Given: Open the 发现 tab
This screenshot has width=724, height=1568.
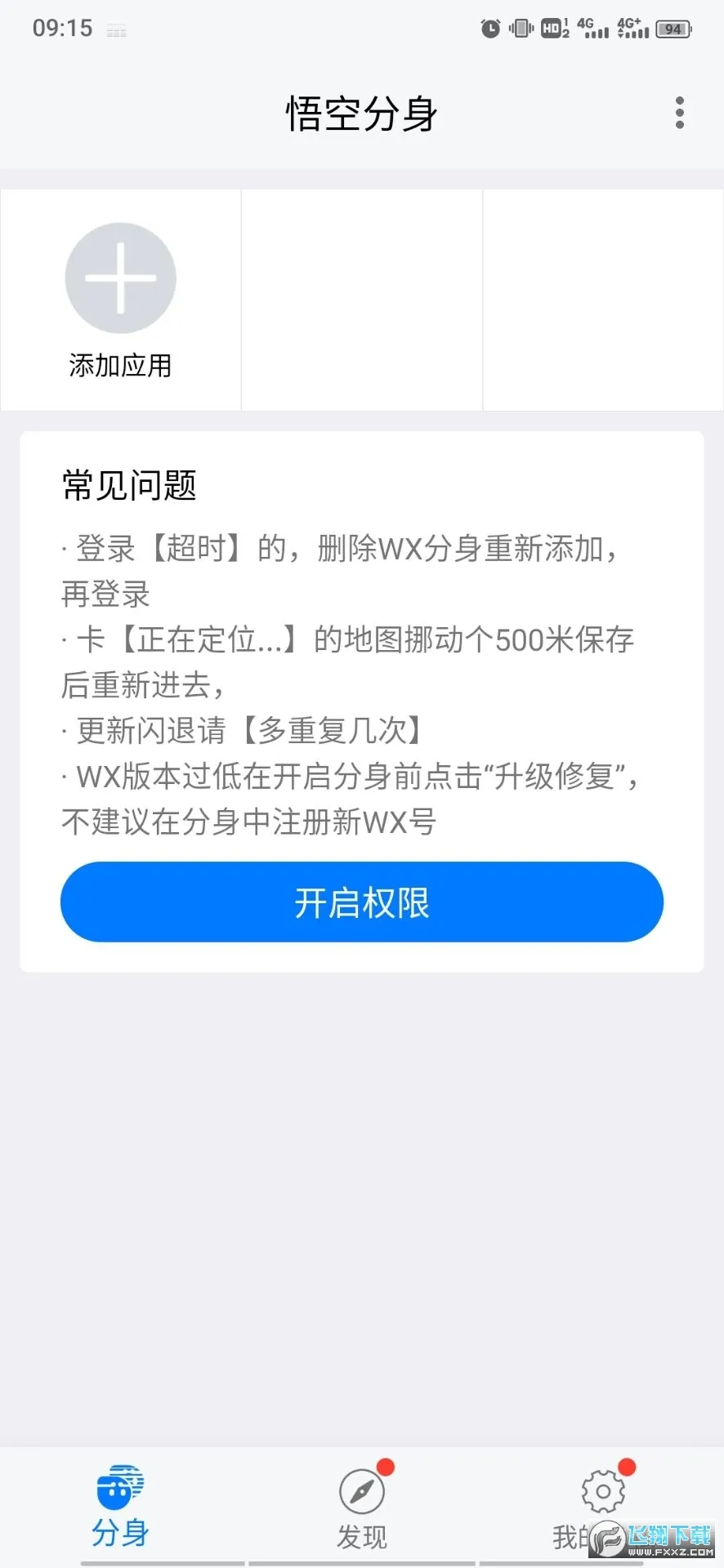Looking at the screenshot, I should click(x=362, y=1508).
